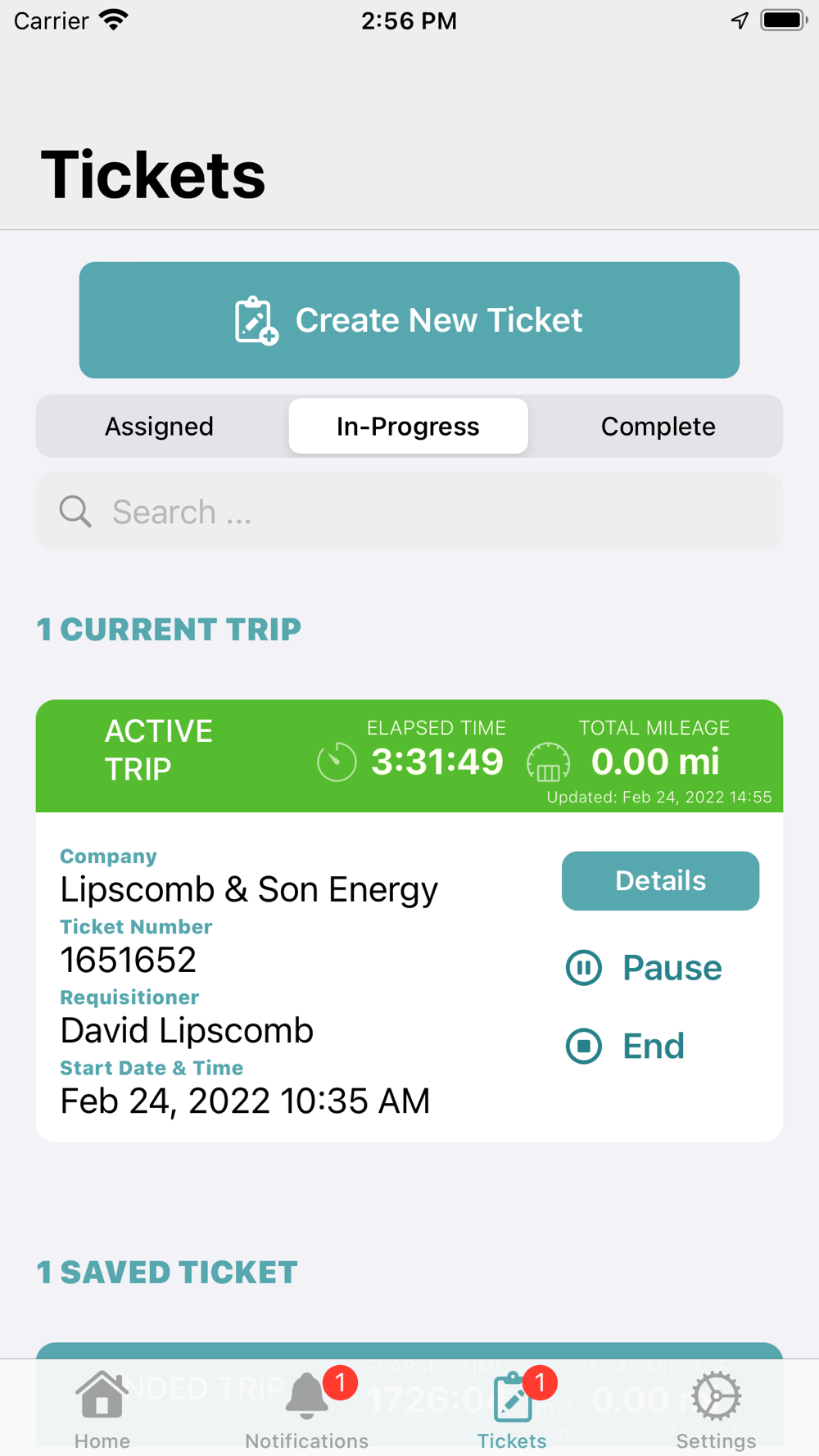Open the Notifications tab
The image size is (819, 1456).
(307, 1409)
